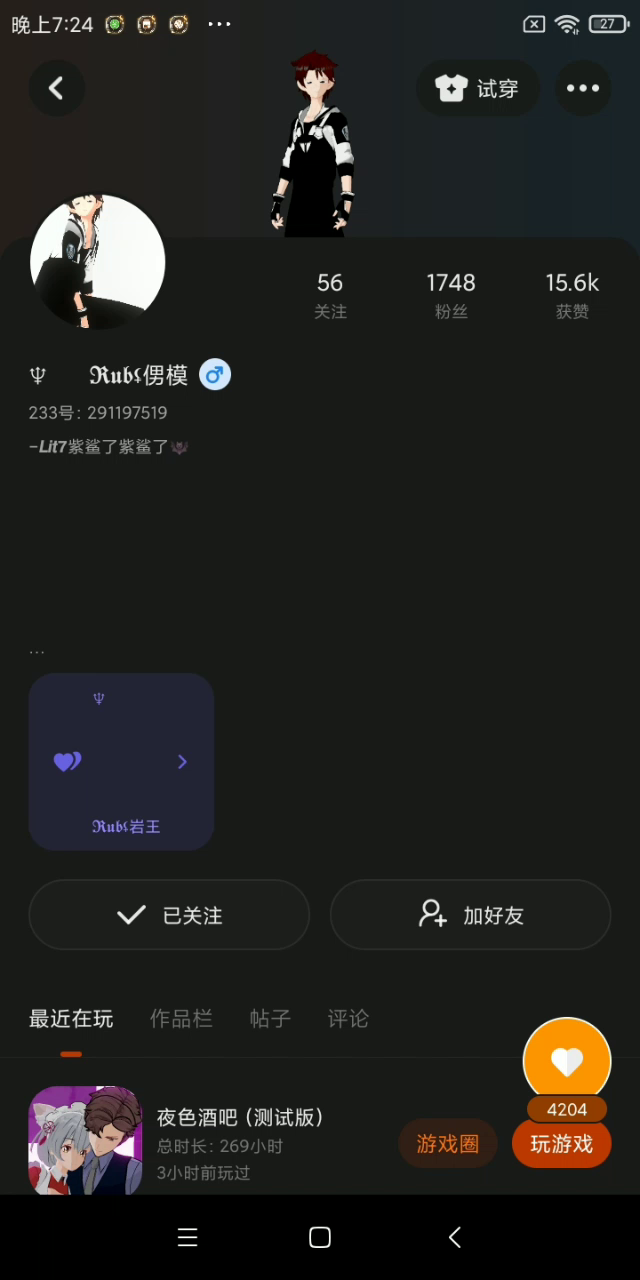Tap the 已关注 following button
The image size is (640, 1280).
(x=169, y=915)
